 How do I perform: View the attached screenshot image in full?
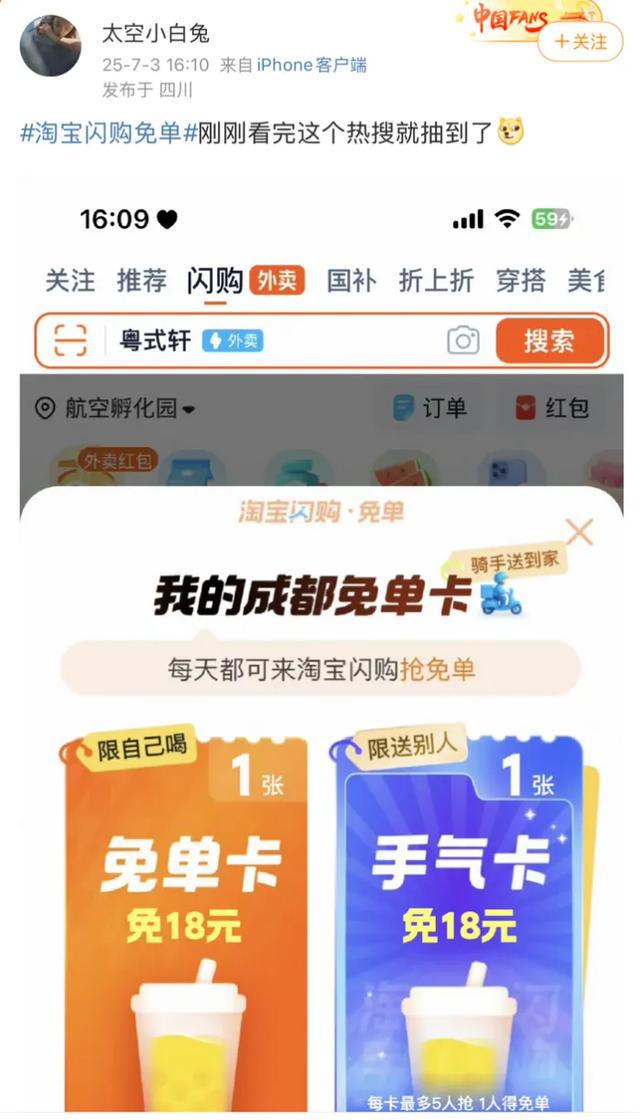click(x=320, y=640)
